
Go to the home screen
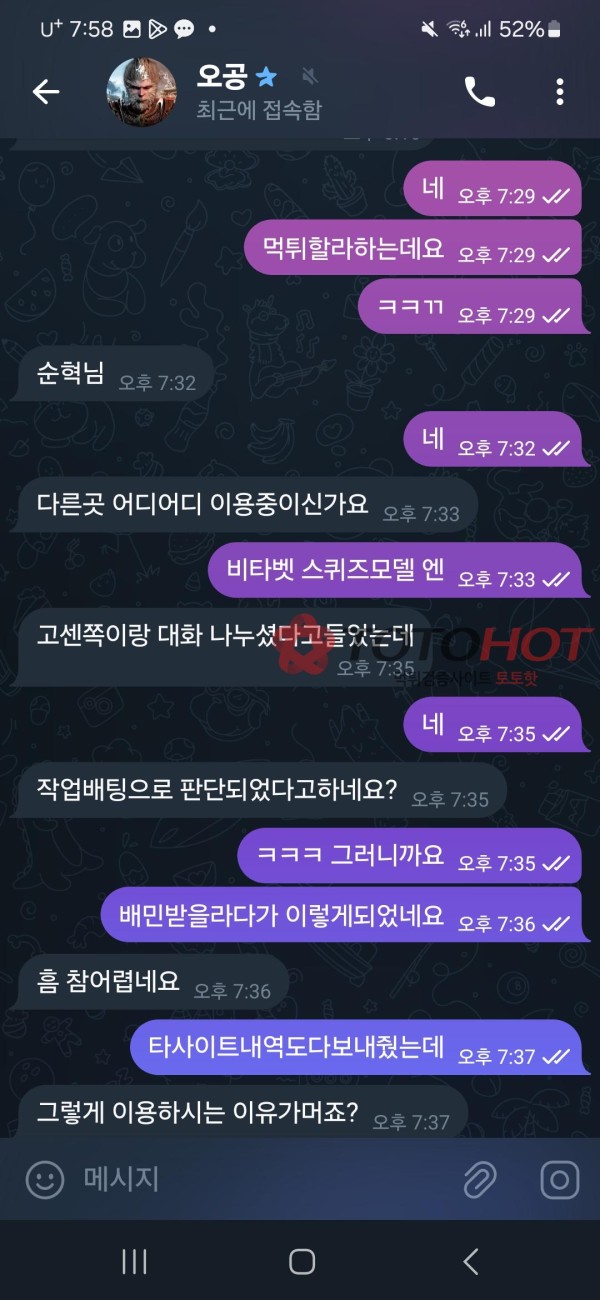coord(302,1261)
